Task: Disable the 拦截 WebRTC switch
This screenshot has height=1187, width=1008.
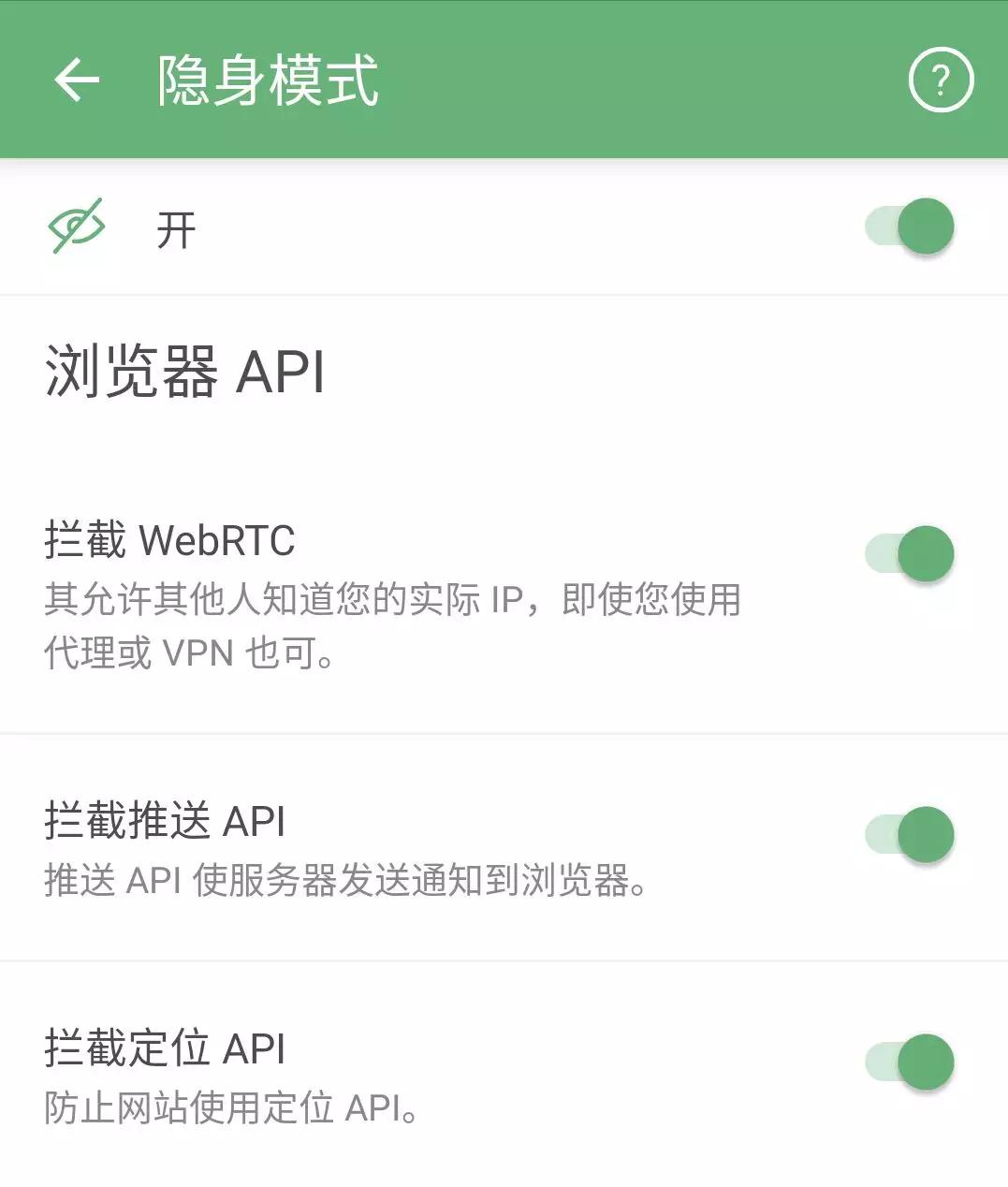Action: point(910,553)
